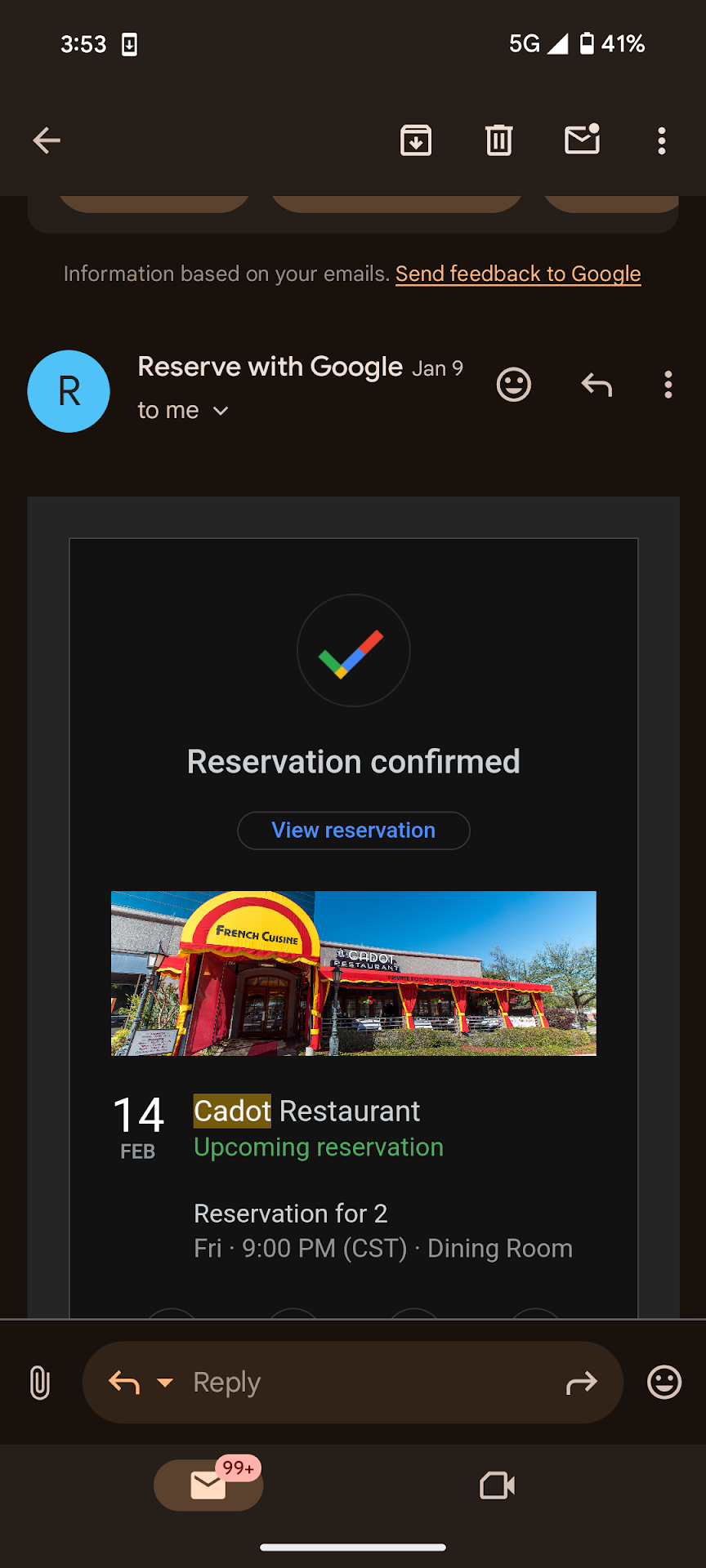706x1568 pixels.
Task: Open message options next to the reply arrow
Action: click(x=668, y=385)
